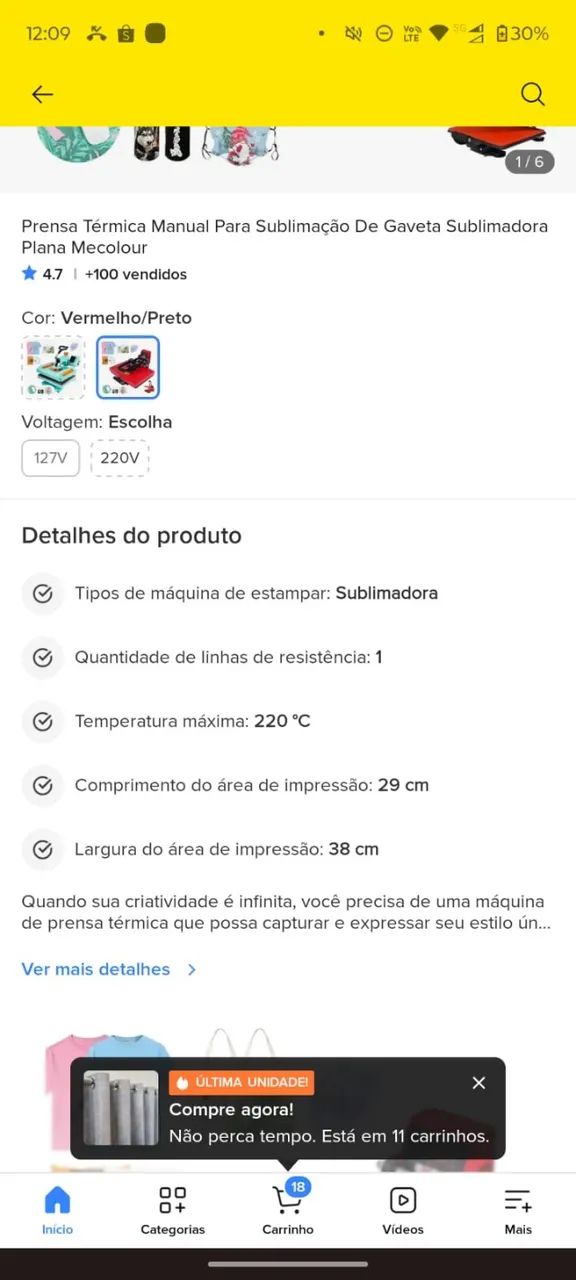Open the Mais menu tab

coord(518,1211)
